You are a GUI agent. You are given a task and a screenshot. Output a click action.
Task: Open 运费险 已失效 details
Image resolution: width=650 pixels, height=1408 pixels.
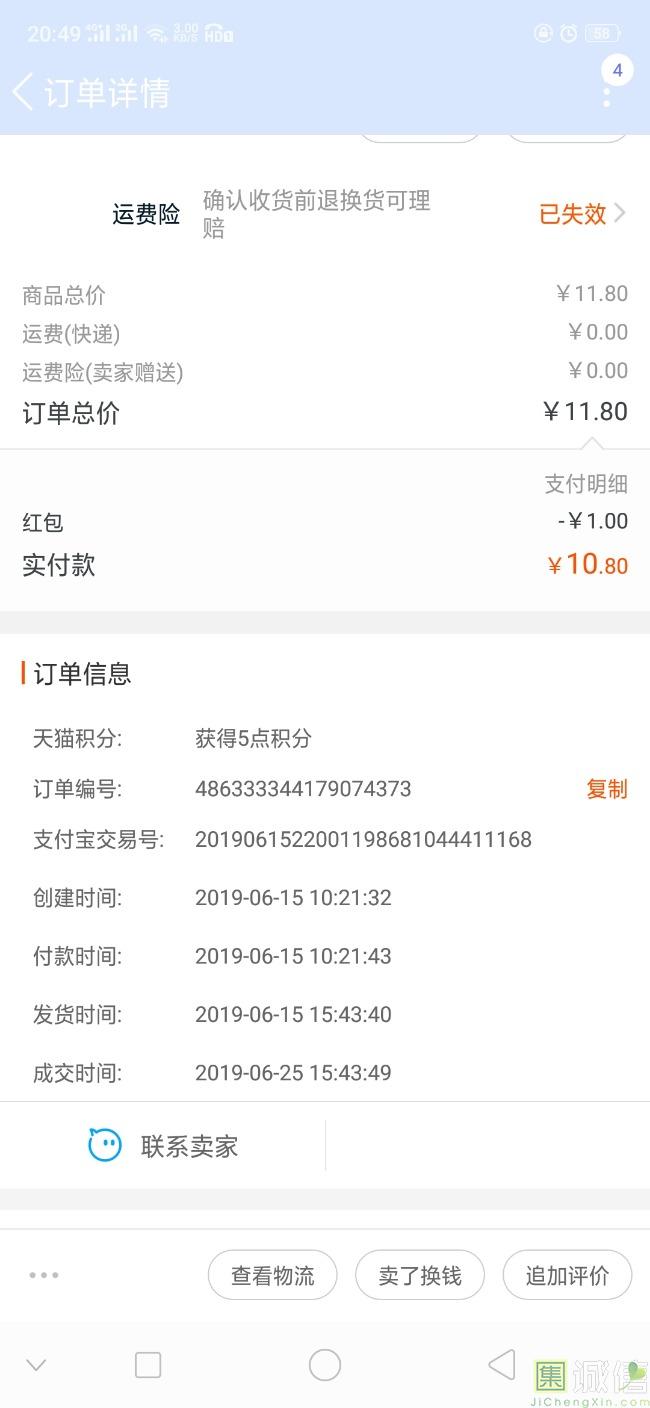point(583,214)
